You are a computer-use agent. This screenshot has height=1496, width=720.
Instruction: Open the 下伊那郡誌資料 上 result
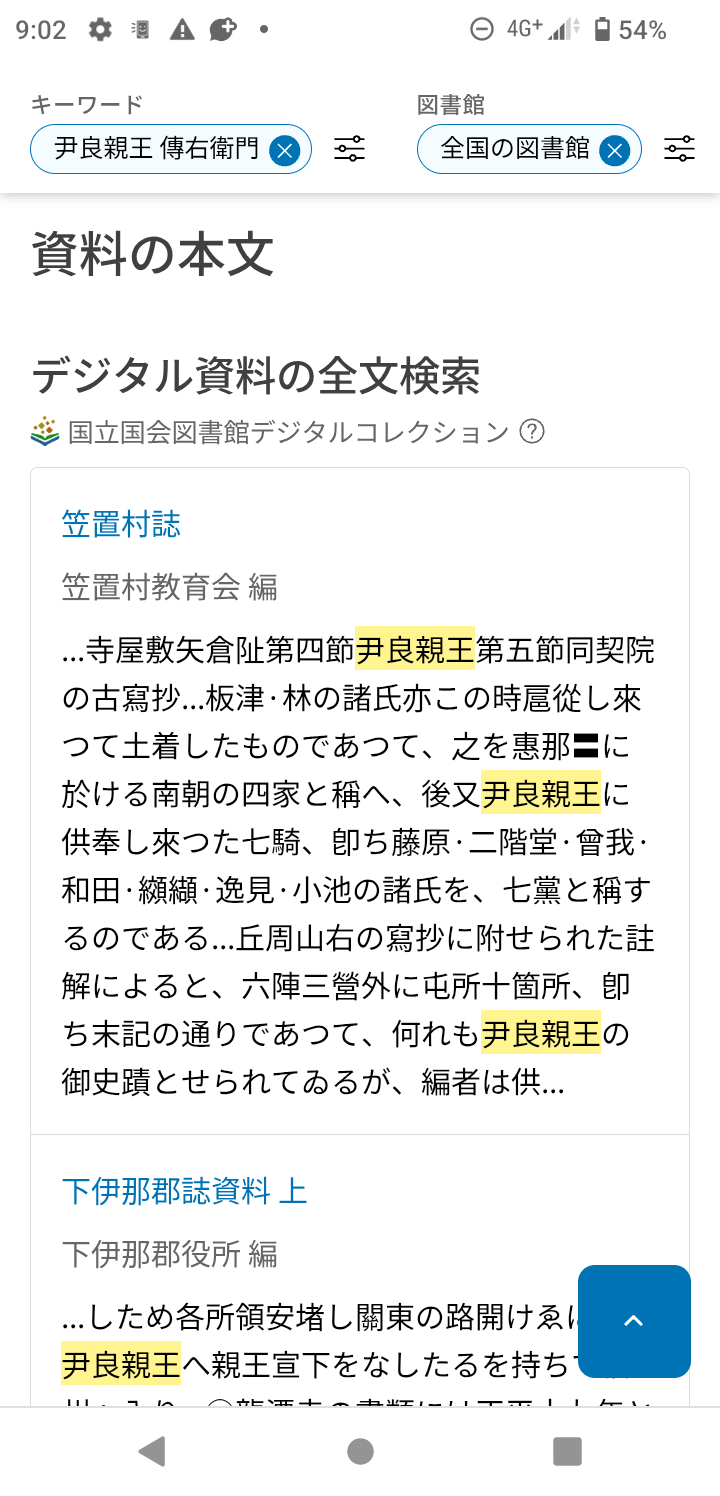pos(184,1191)
